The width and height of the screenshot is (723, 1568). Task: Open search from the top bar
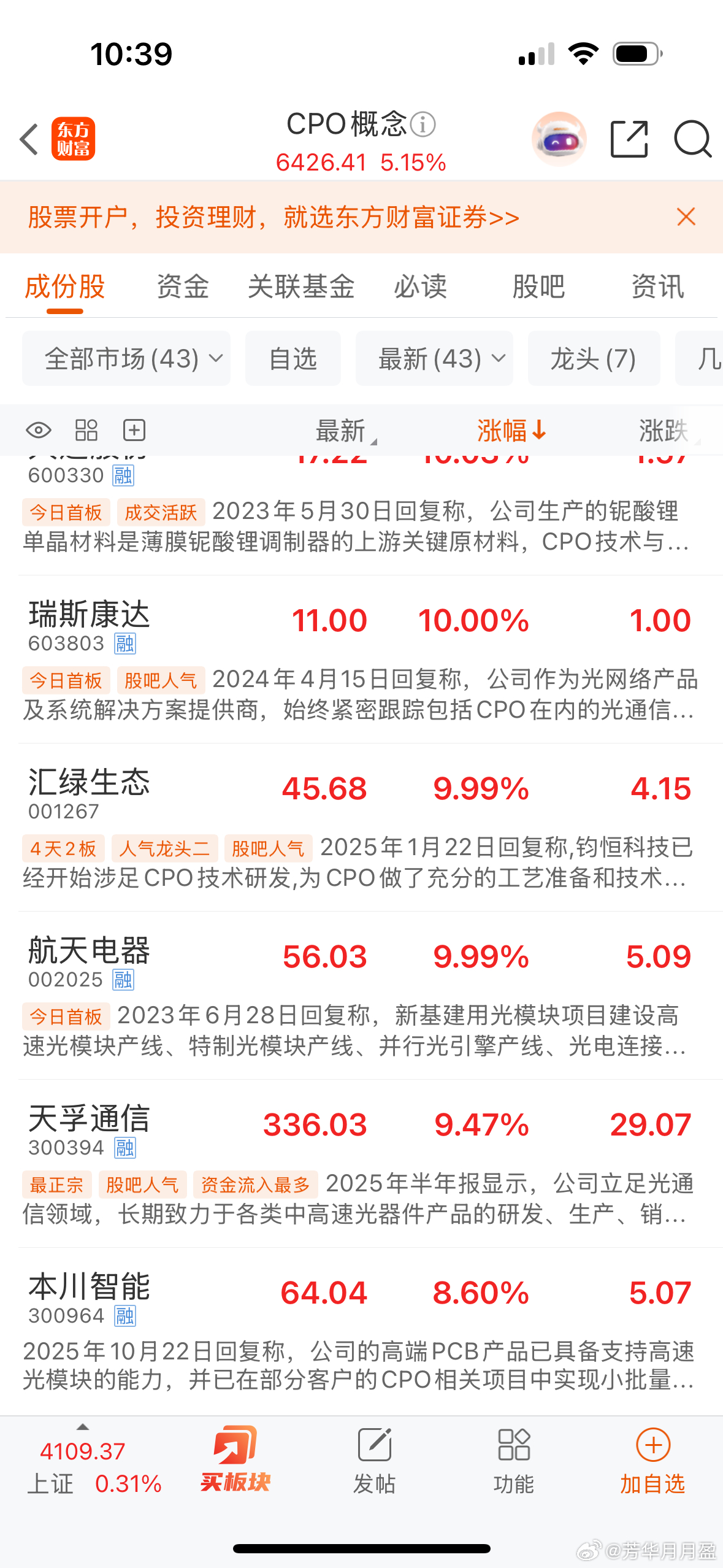692,139
